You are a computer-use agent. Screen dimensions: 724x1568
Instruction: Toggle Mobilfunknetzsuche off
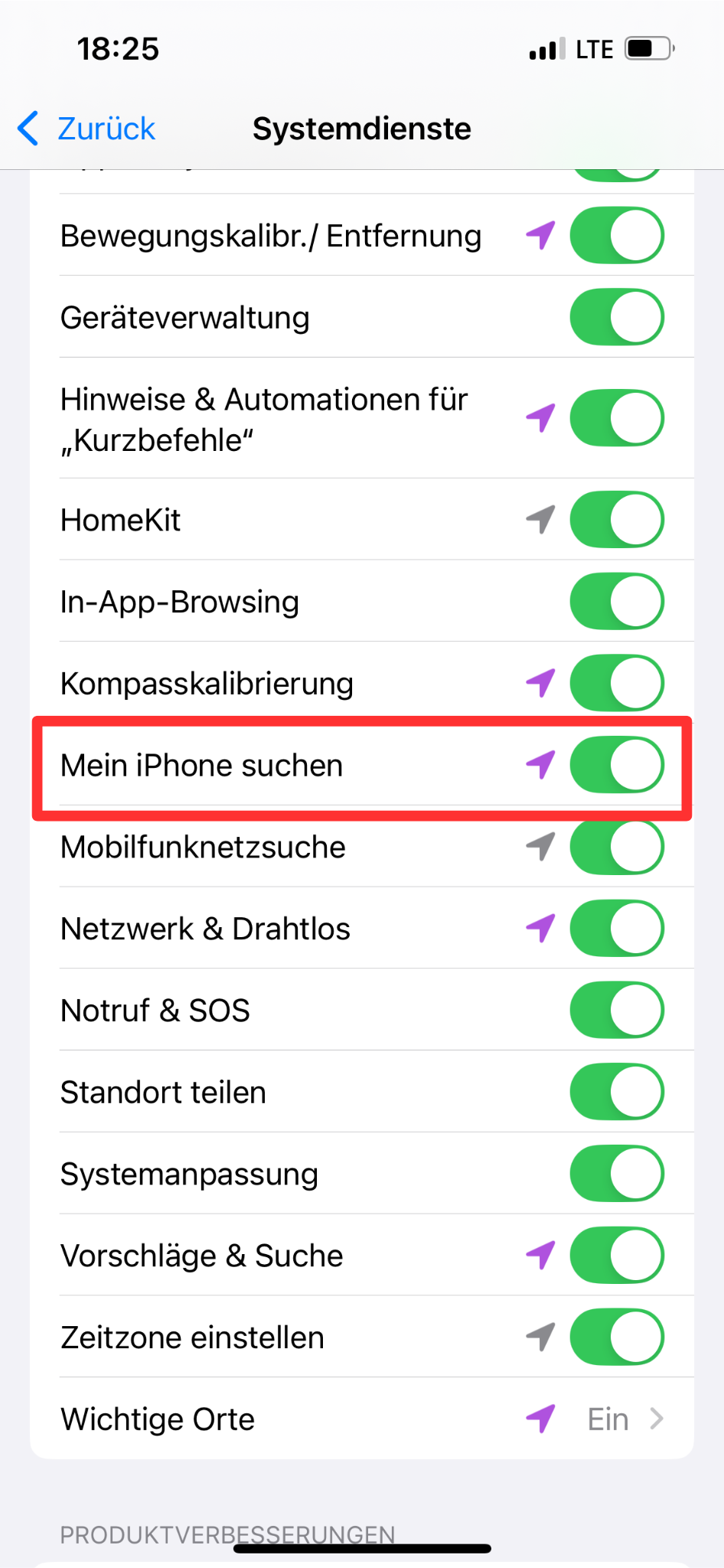coord(617,847)
